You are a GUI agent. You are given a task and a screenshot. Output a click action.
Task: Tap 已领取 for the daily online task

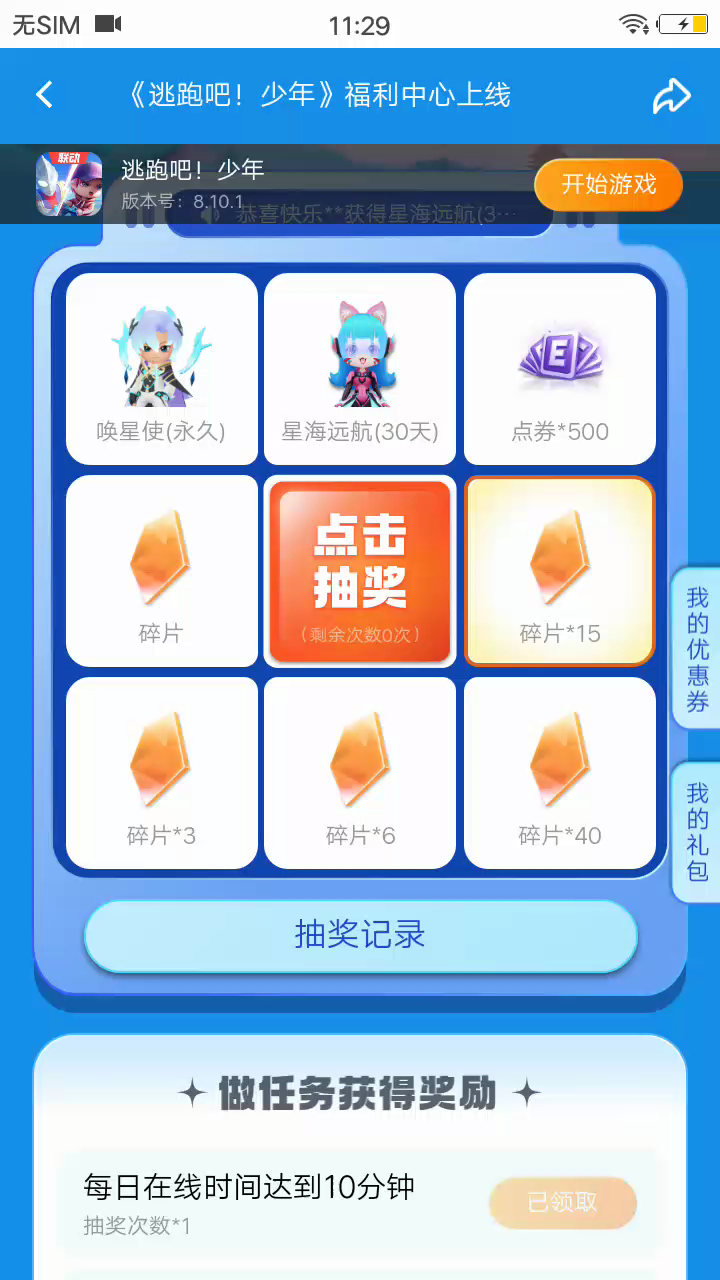pyautogui.click(x=562, y=1203)
